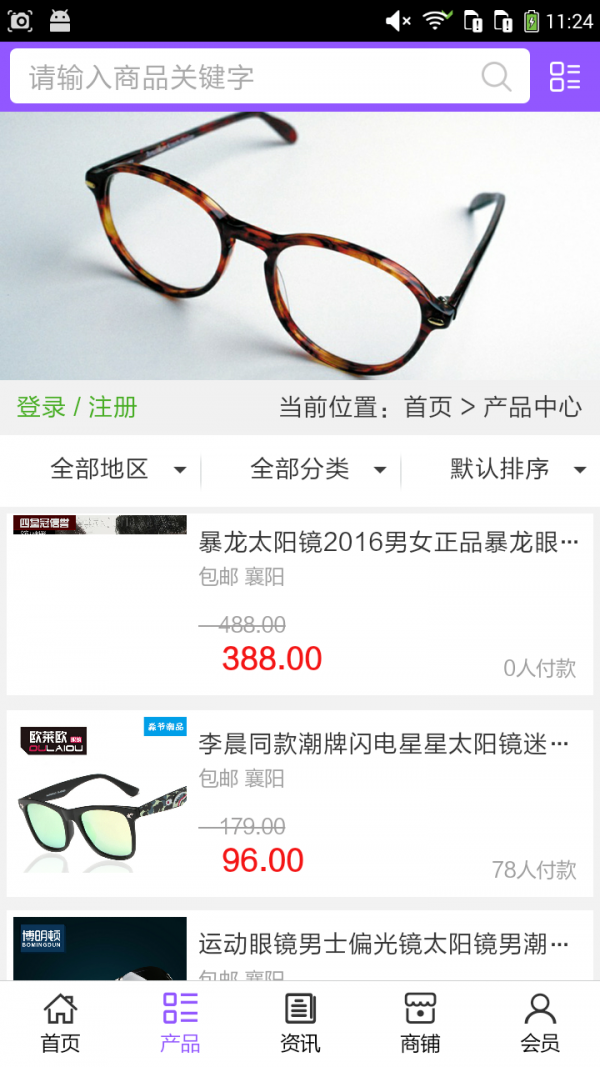Switch to the 资讯 tab
The width and height of the screenshot is (600, 1067).
(300, 1023)
